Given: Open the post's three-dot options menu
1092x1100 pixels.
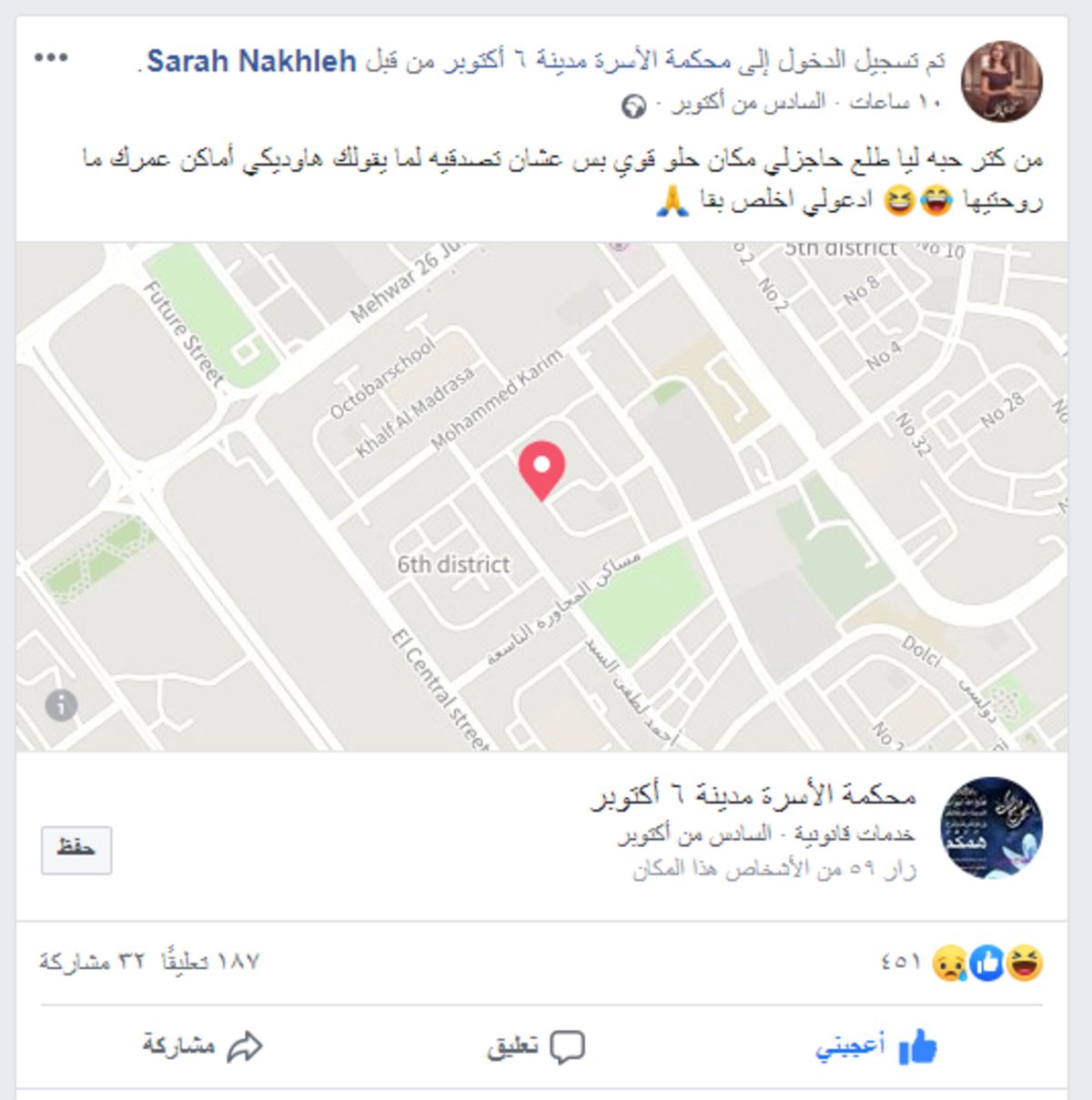Looking at the screenshot, I should click(x=51, y=58).
